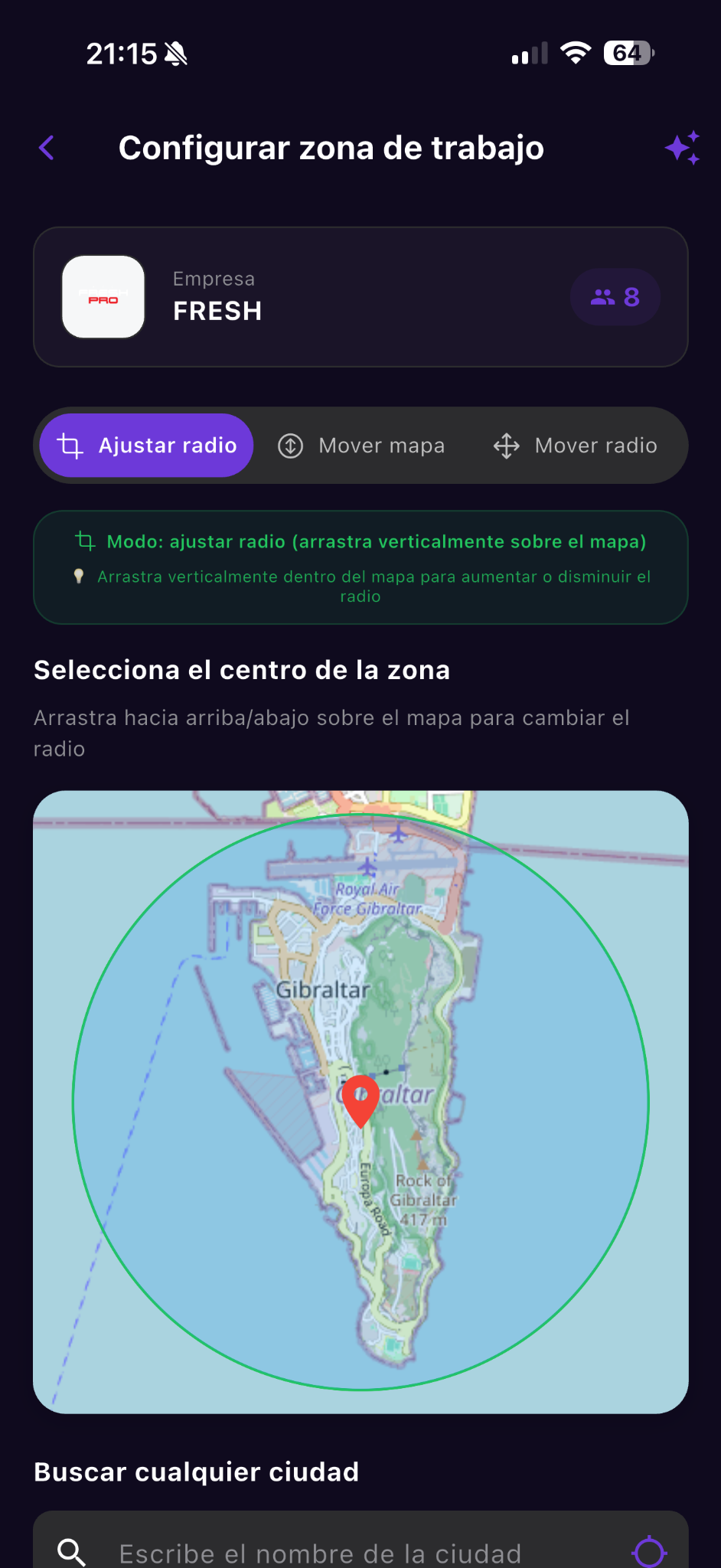Screen dimensions: 721x1568
Task: View the 8 members badge
Action: pos(615,297)
